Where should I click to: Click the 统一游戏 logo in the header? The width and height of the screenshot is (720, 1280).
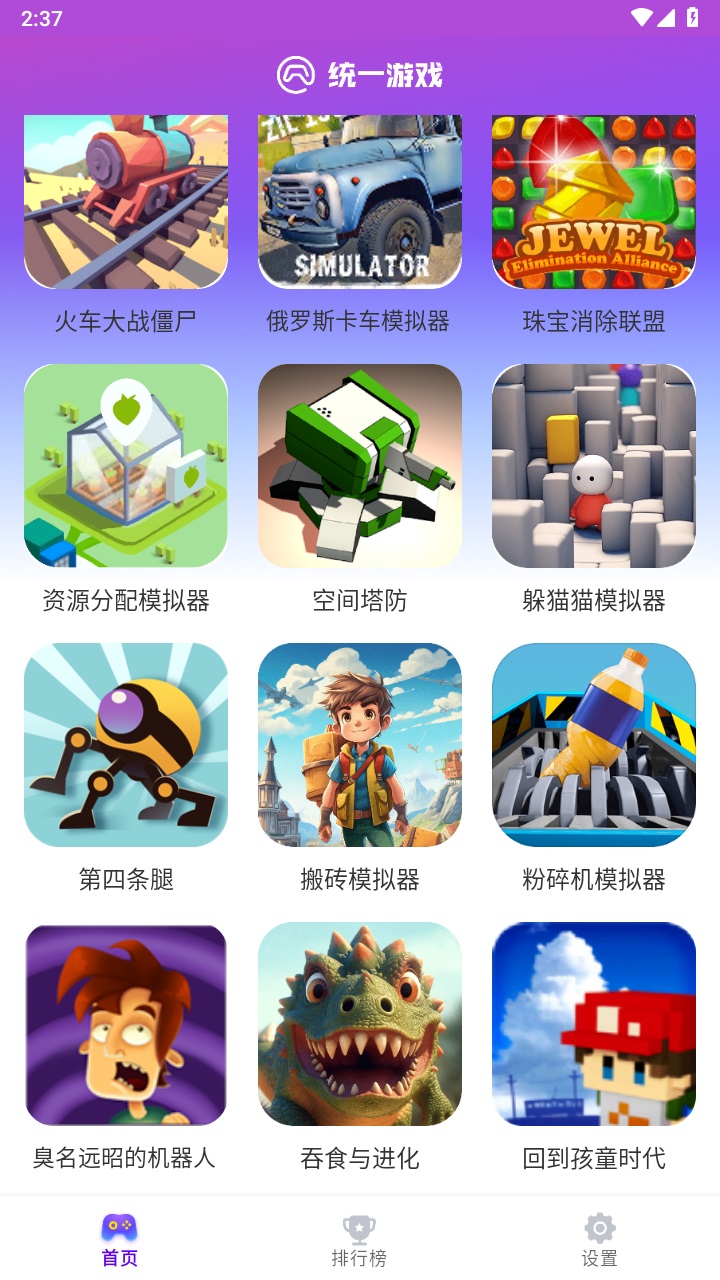(x=360, y=72)
